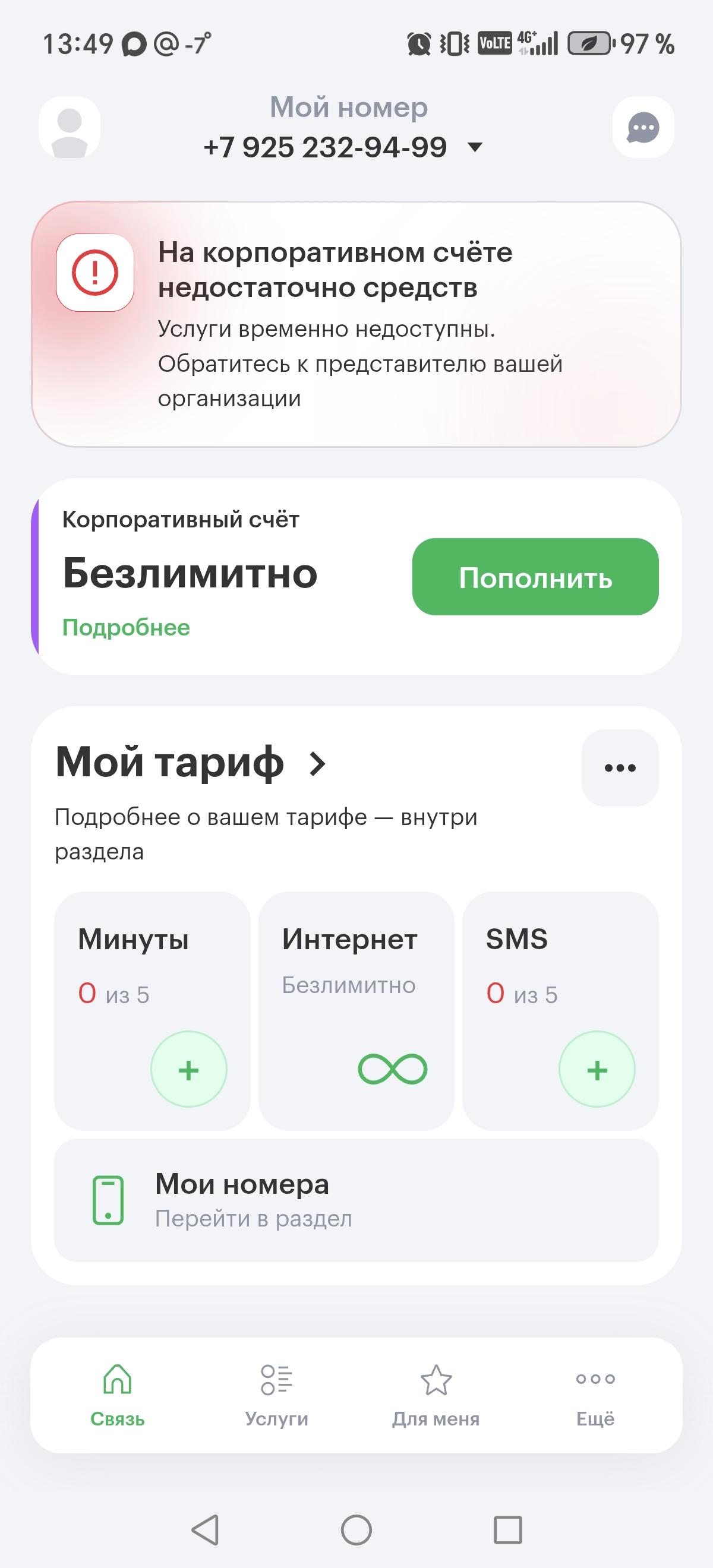The image size is (713, 1568).
Task: Open the unlimited Интернет card
Action: [x=356, y=1010]
